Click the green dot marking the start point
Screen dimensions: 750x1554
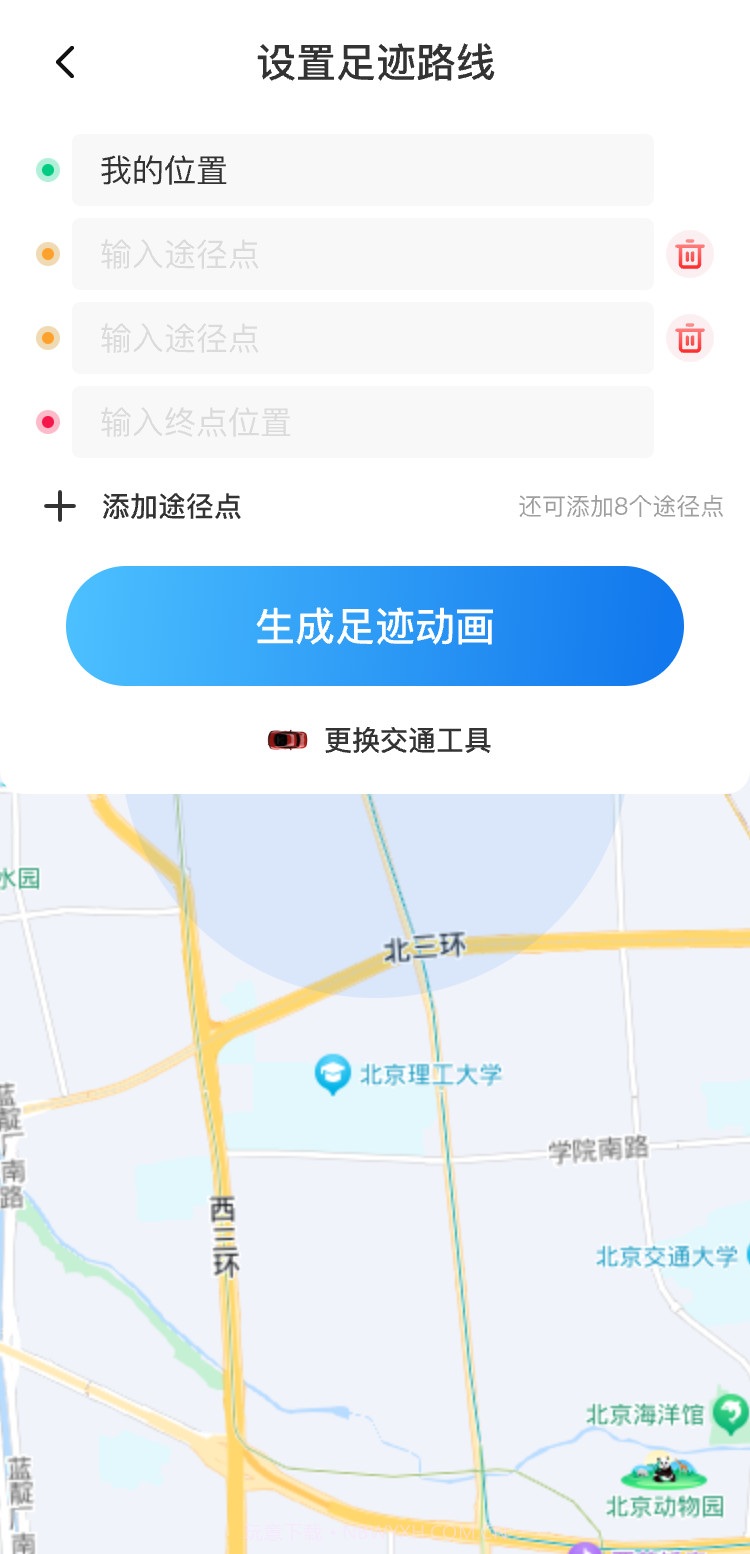pyautogui.click(x=47, y=170)
